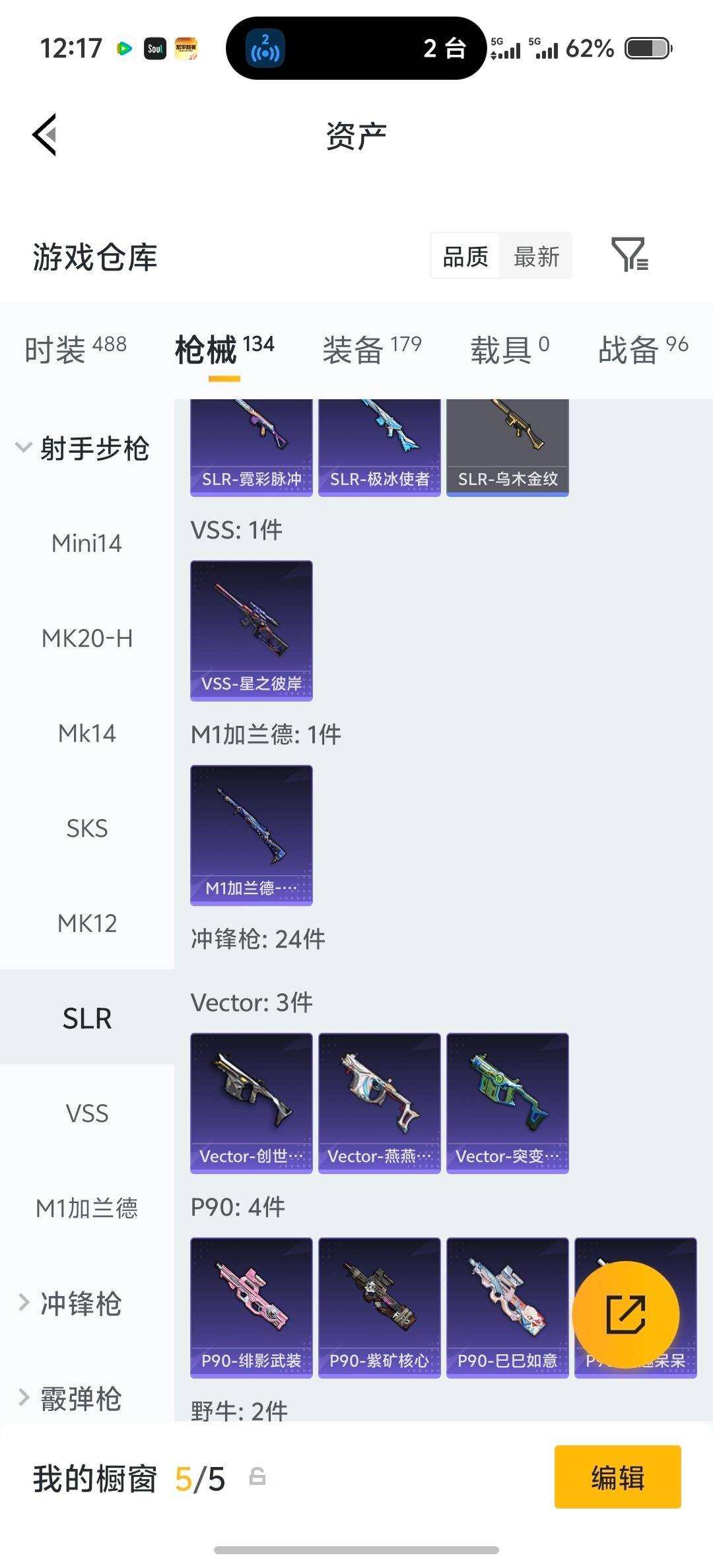Open the VSS-星之彼岸 weapon thumbnail

pyautogui.click(x=251, y=631)
